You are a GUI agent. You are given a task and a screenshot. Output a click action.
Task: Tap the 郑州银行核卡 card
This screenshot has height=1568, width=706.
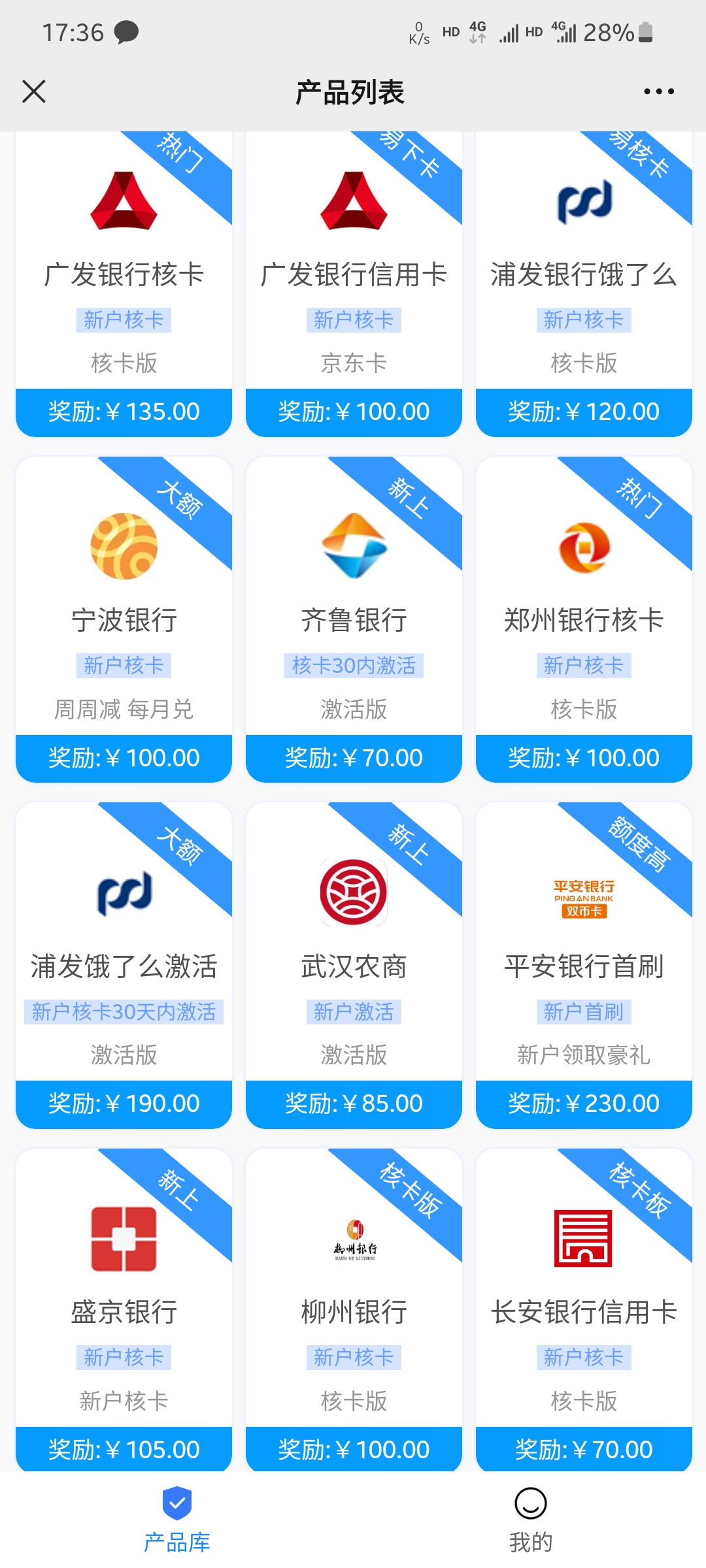584,619
